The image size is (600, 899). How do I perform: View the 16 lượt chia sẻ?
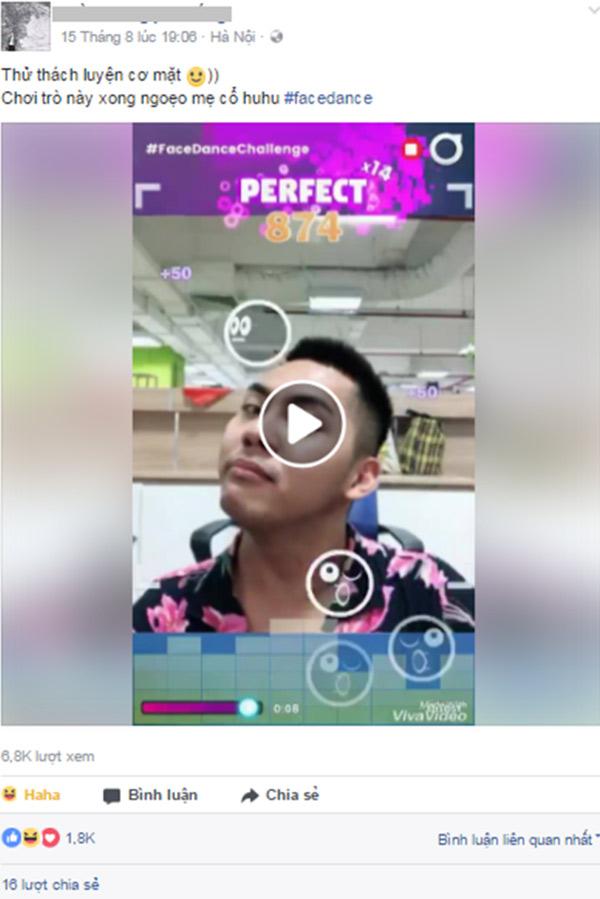(x=50, y=884)
